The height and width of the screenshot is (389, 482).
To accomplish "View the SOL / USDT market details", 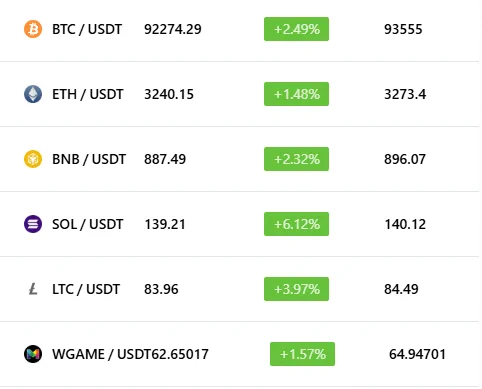I will pyautogui.click(x=239, y=224).
